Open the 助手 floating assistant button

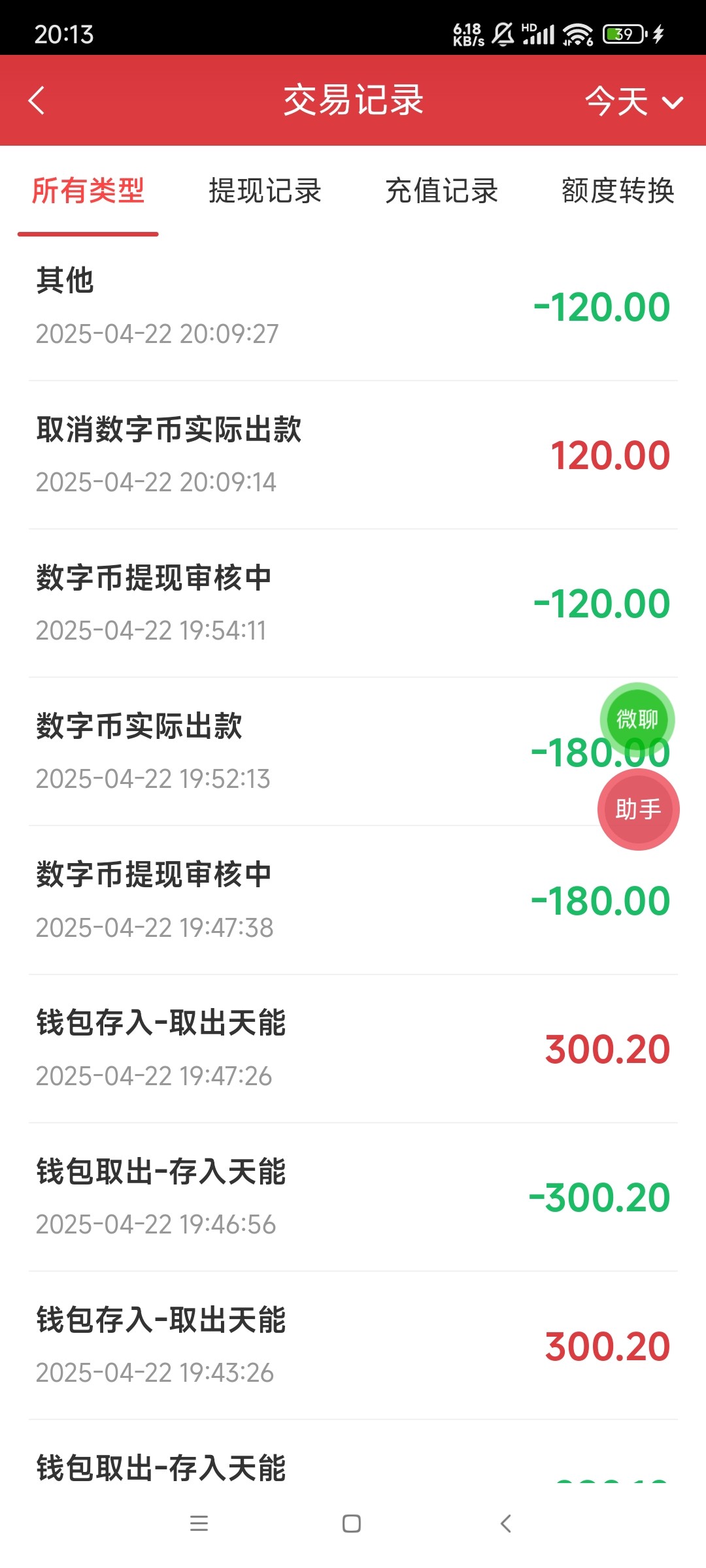(638, 809)
